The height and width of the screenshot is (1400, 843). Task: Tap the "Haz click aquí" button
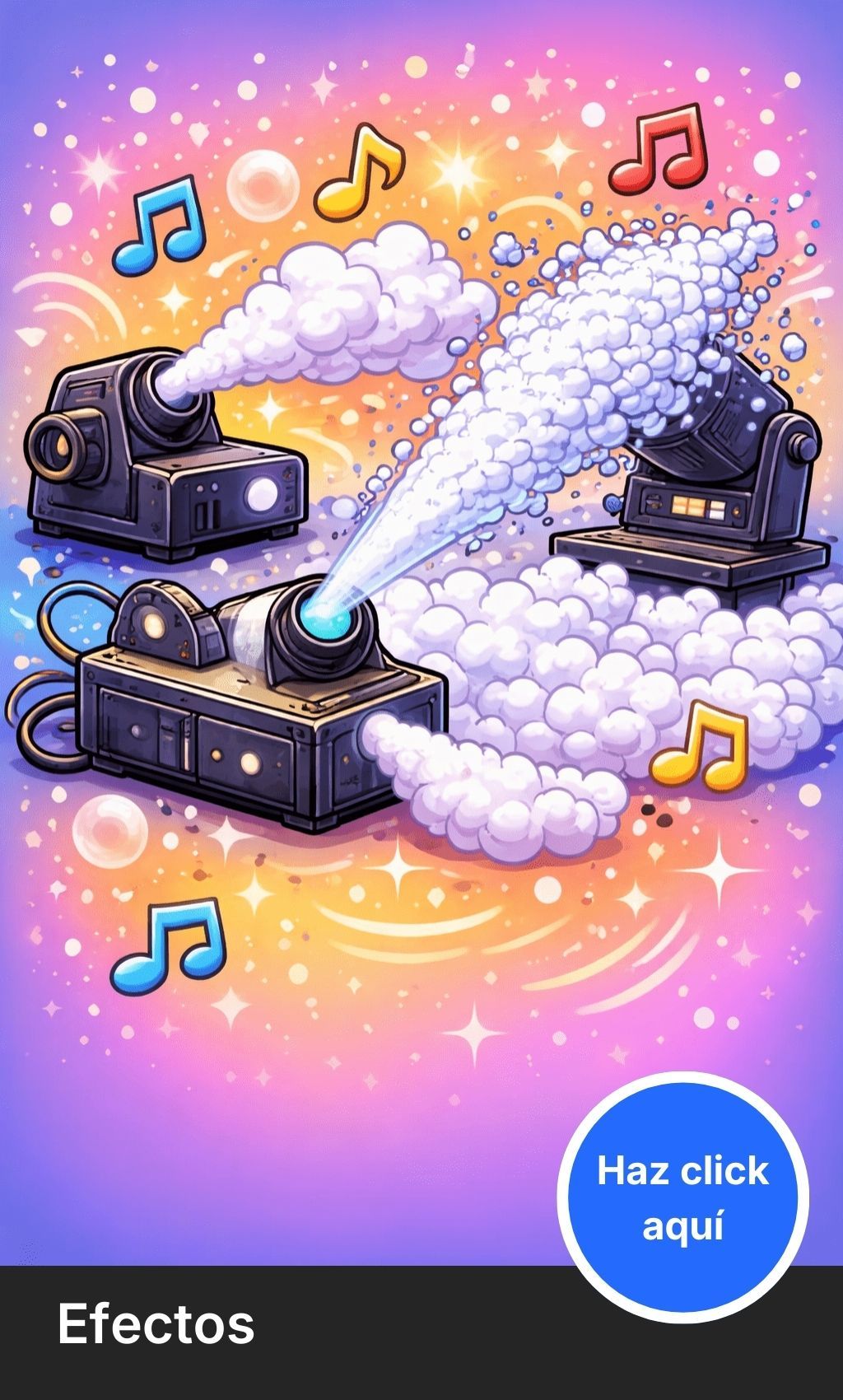click(x=682, y=1197)
